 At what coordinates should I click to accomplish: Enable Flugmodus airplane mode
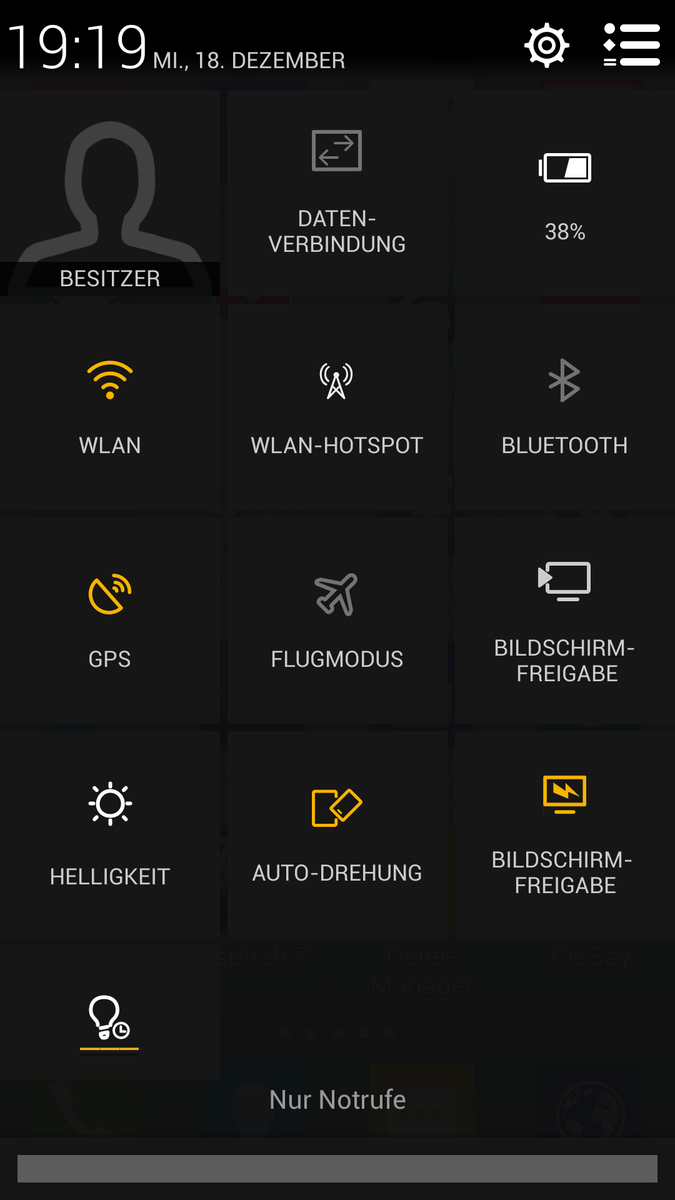pos(337,620)
